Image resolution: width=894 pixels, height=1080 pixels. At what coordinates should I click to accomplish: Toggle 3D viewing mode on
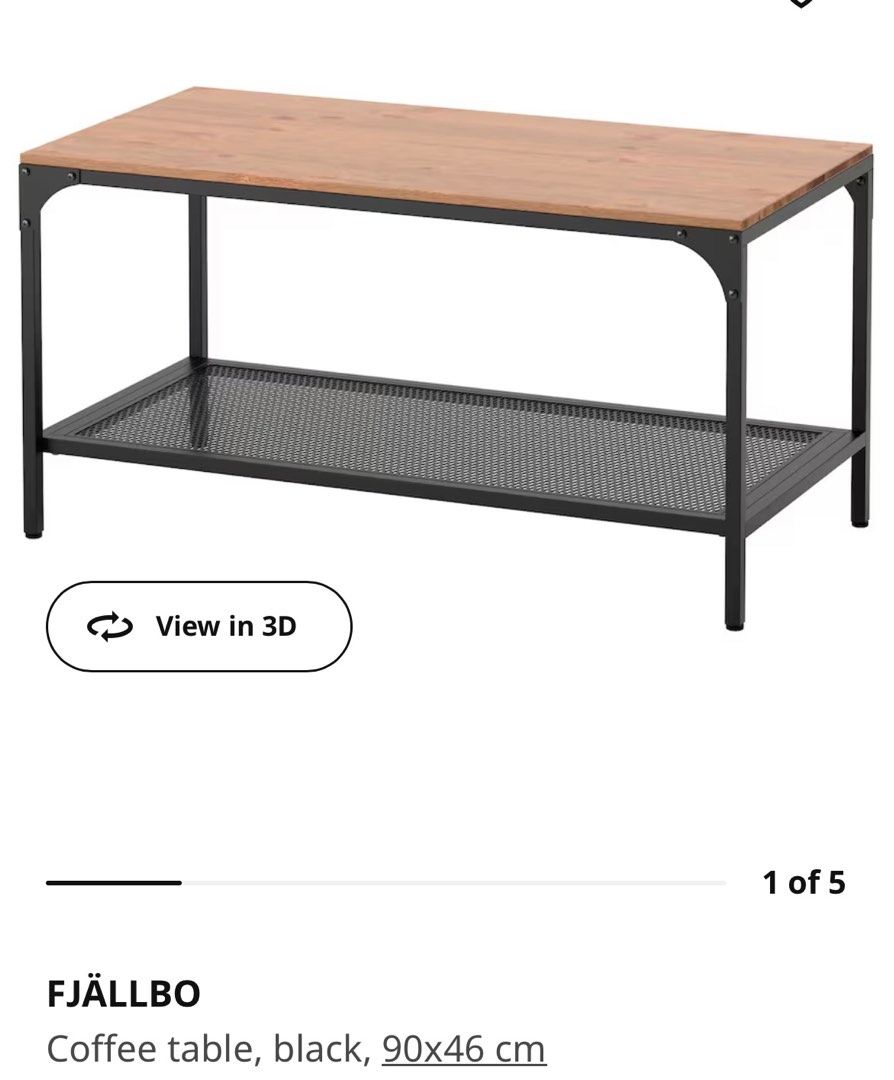[200, 627]
